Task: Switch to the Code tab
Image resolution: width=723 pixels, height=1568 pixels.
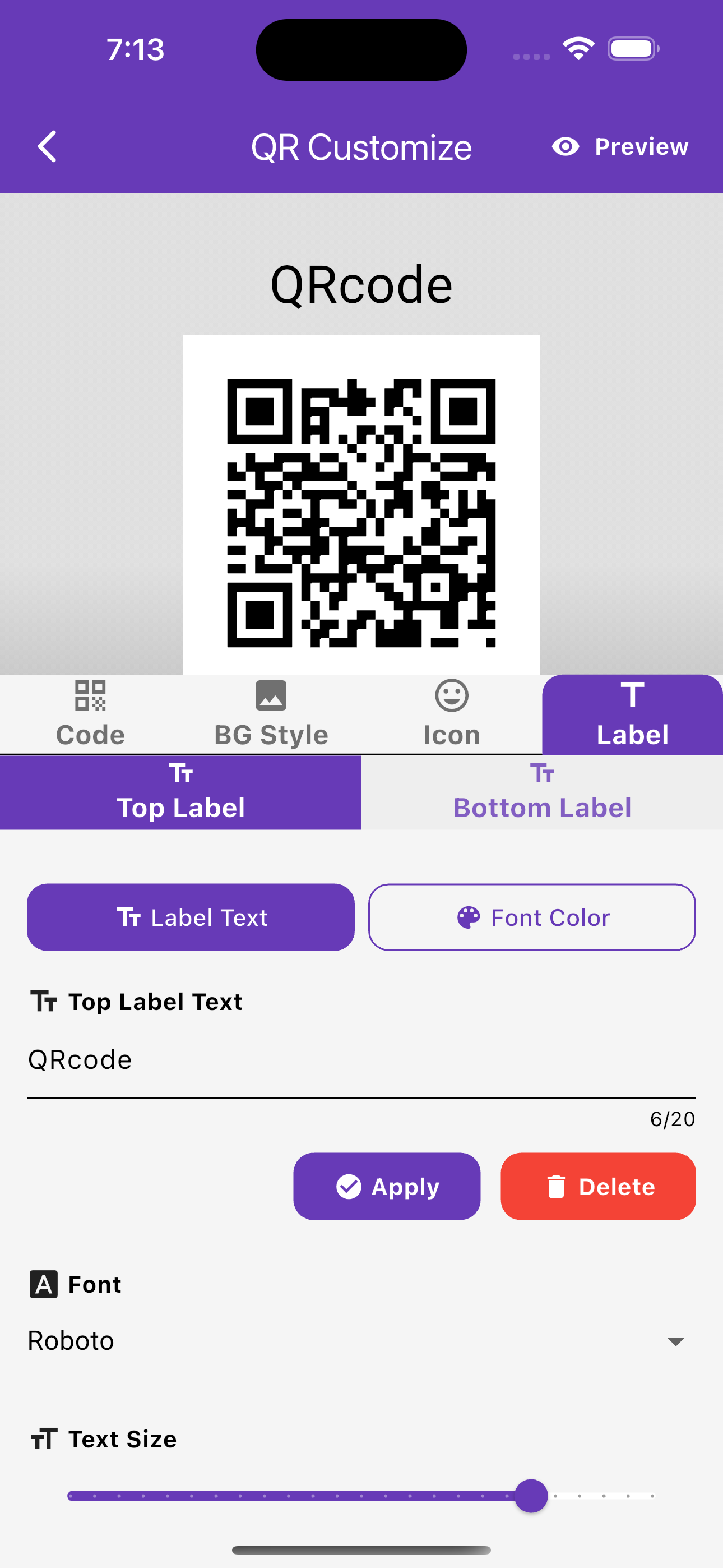Action: coord(90,714)
